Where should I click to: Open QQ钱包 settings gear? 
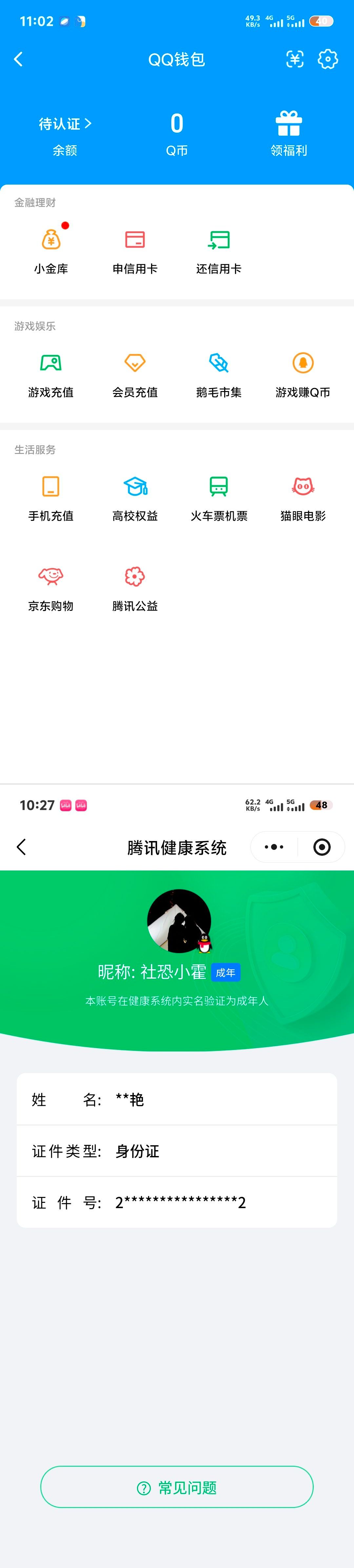pyautogui.click(x=328, y=59)
